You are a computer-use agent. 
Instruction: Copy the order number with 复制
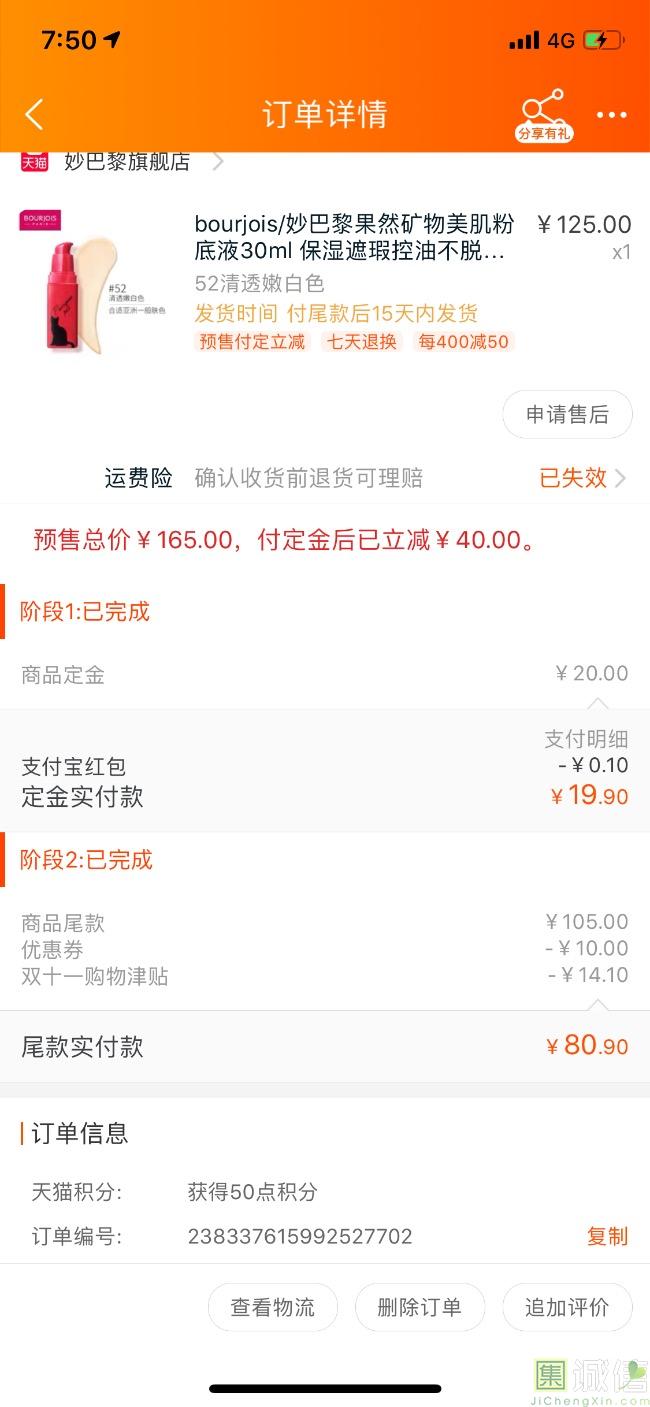pyautogui.click(x=606, y=1236)
